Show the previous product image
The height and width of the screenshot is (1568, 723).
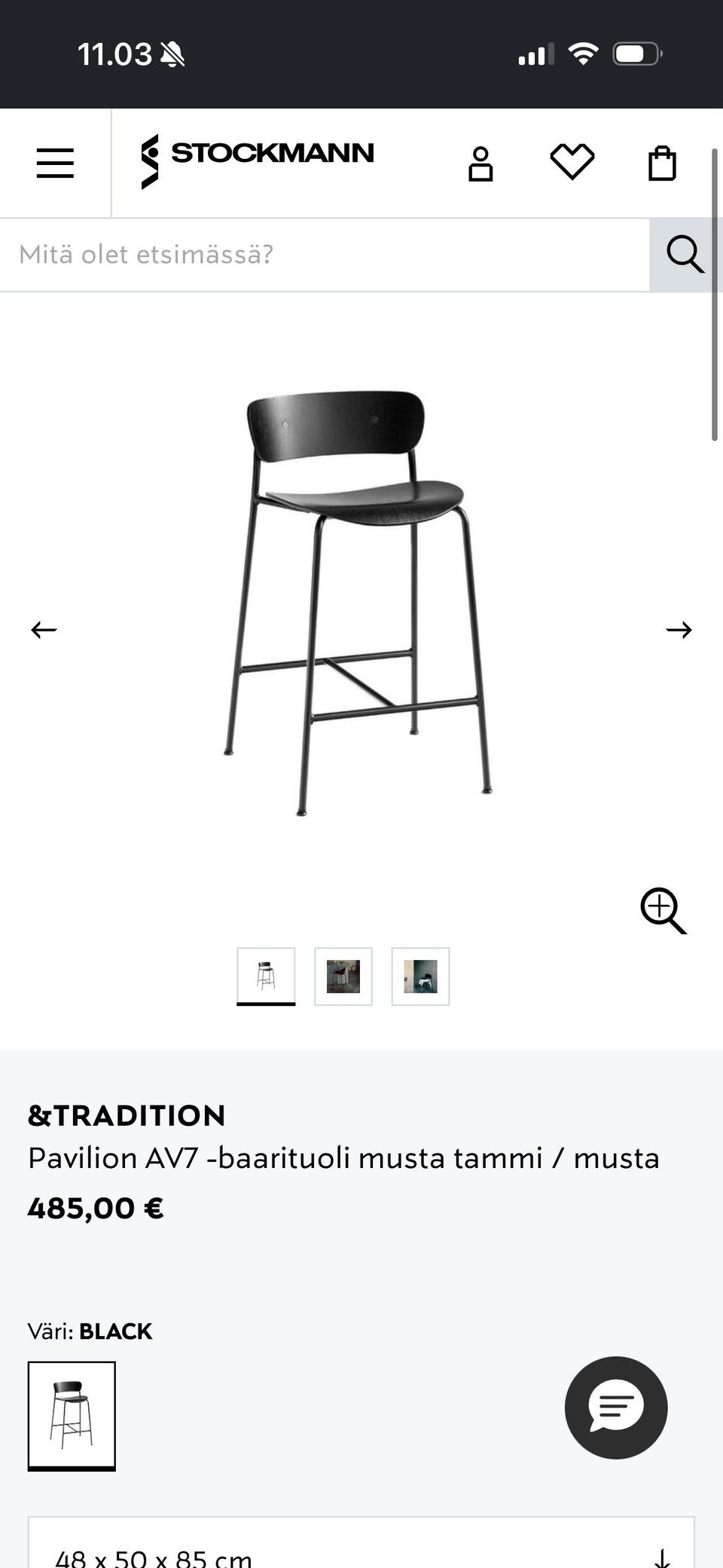pyautogui.click(x=44, y=630)
